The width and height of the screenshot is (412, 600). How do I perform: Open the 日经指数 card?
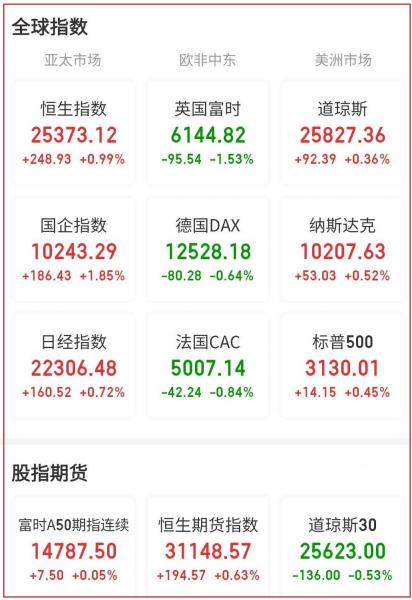coord(73,365)
